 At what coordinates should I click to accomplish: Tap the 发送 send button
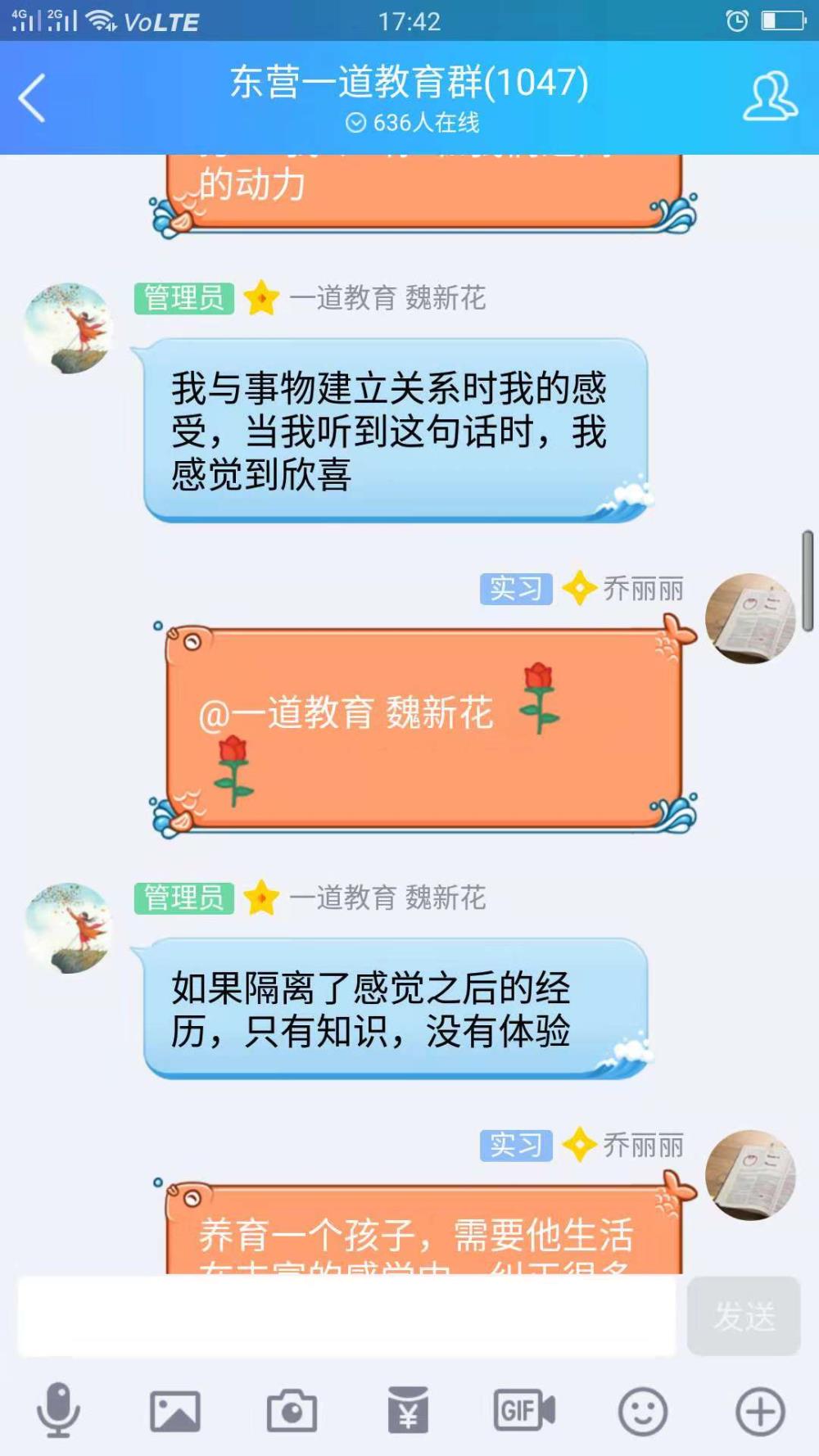coord(744,1316)
